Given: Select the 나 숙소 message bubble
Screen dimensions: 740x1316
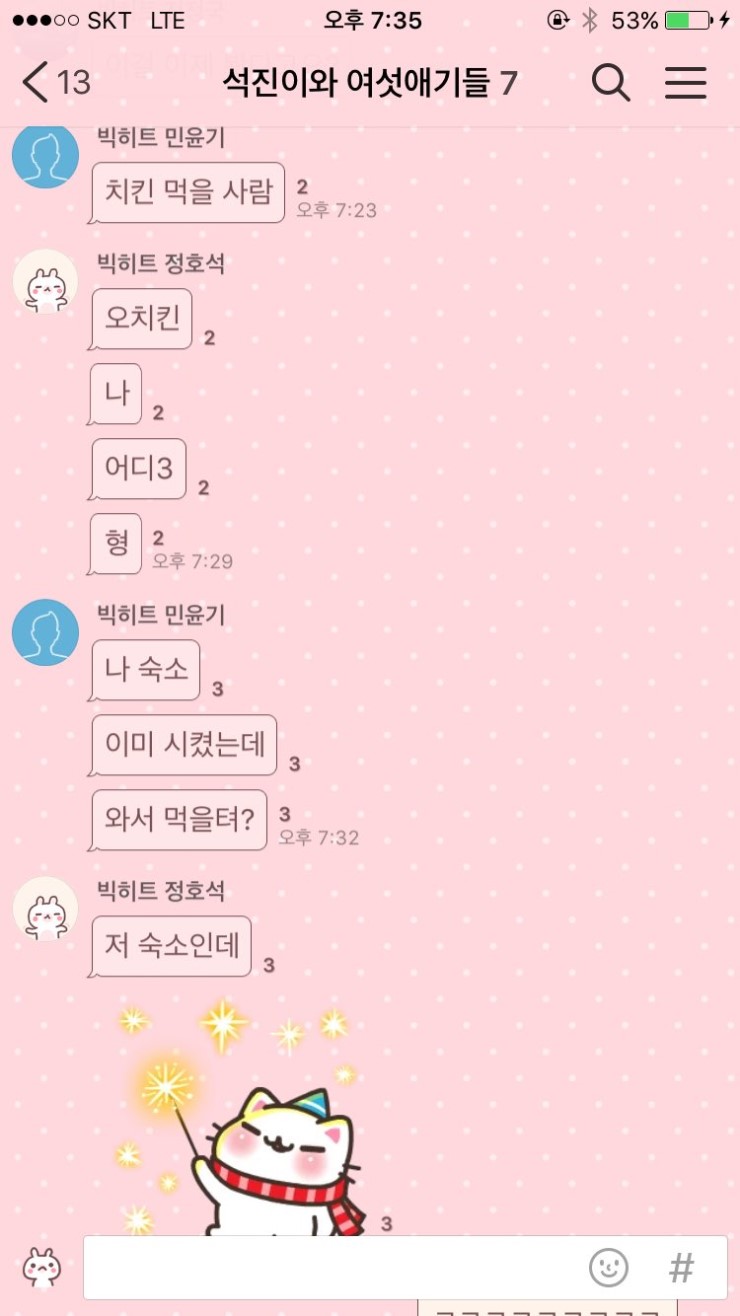Looking at the screenshot, I should (146, 671).
